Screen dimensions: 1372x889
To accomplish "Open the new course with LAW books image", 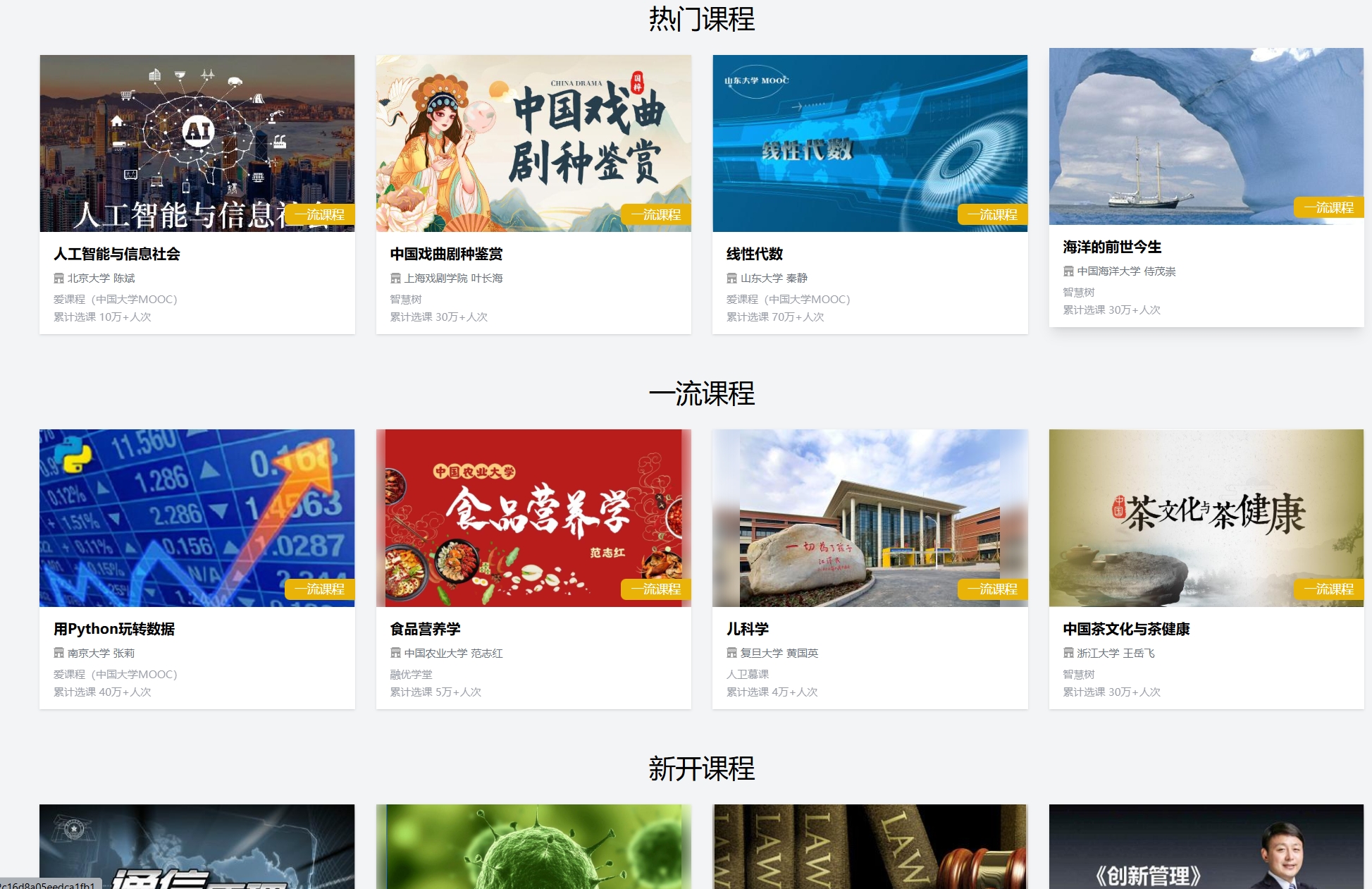I will click(x=870, y=847).
